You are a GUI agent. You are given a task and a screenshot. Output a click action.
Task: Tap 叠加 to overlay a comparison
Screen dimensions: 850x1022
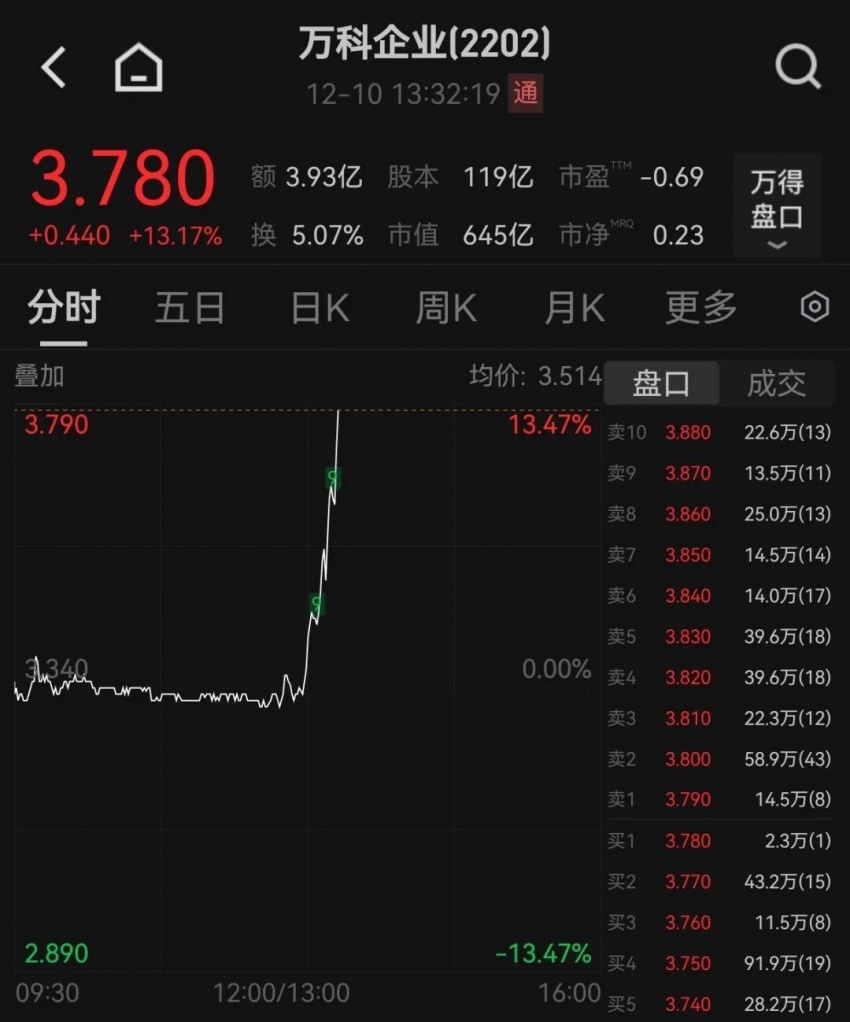[39, 376]
